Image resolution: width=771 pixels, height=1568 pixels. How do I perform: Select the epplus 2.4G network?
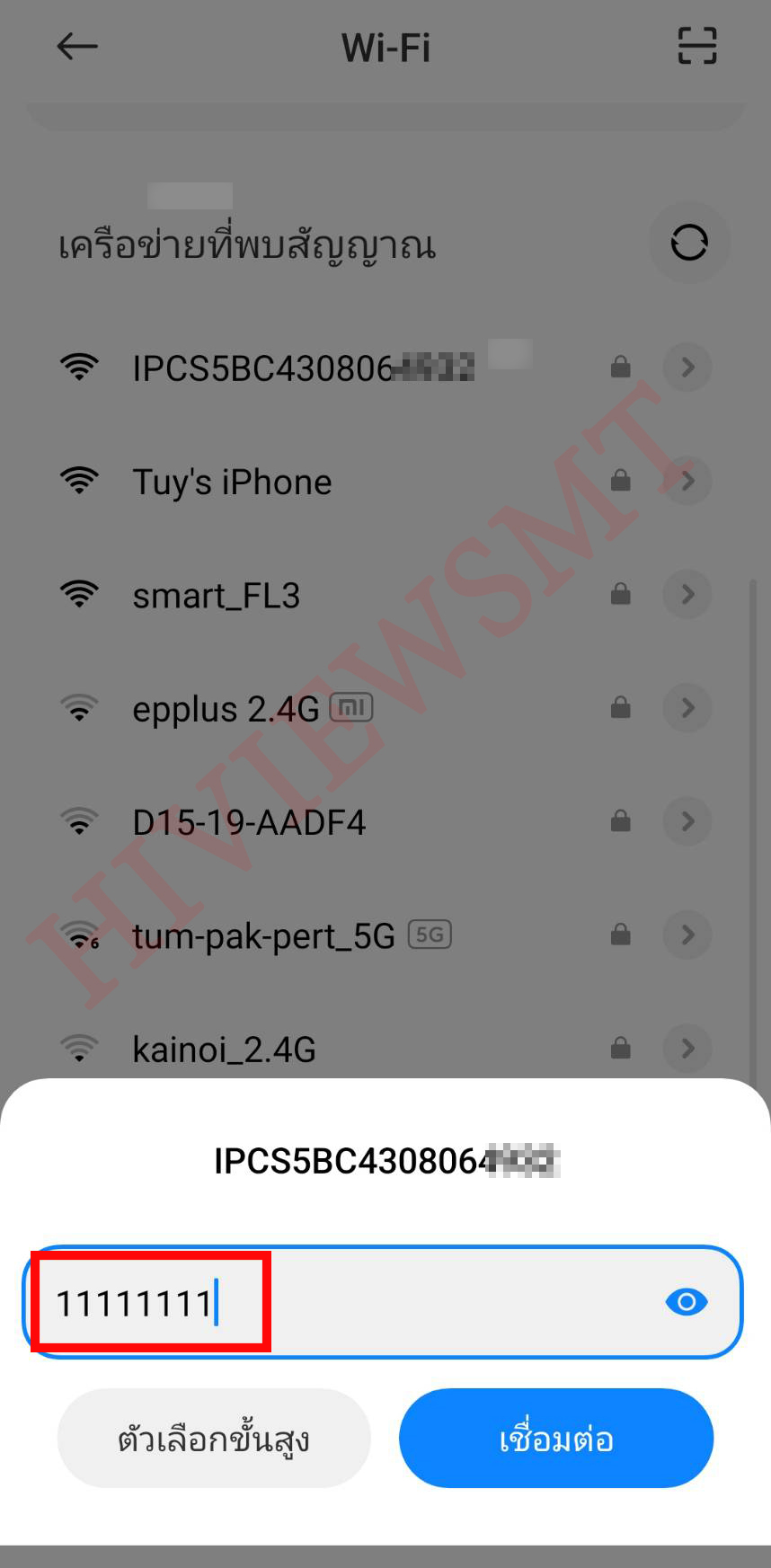[226, 710]
